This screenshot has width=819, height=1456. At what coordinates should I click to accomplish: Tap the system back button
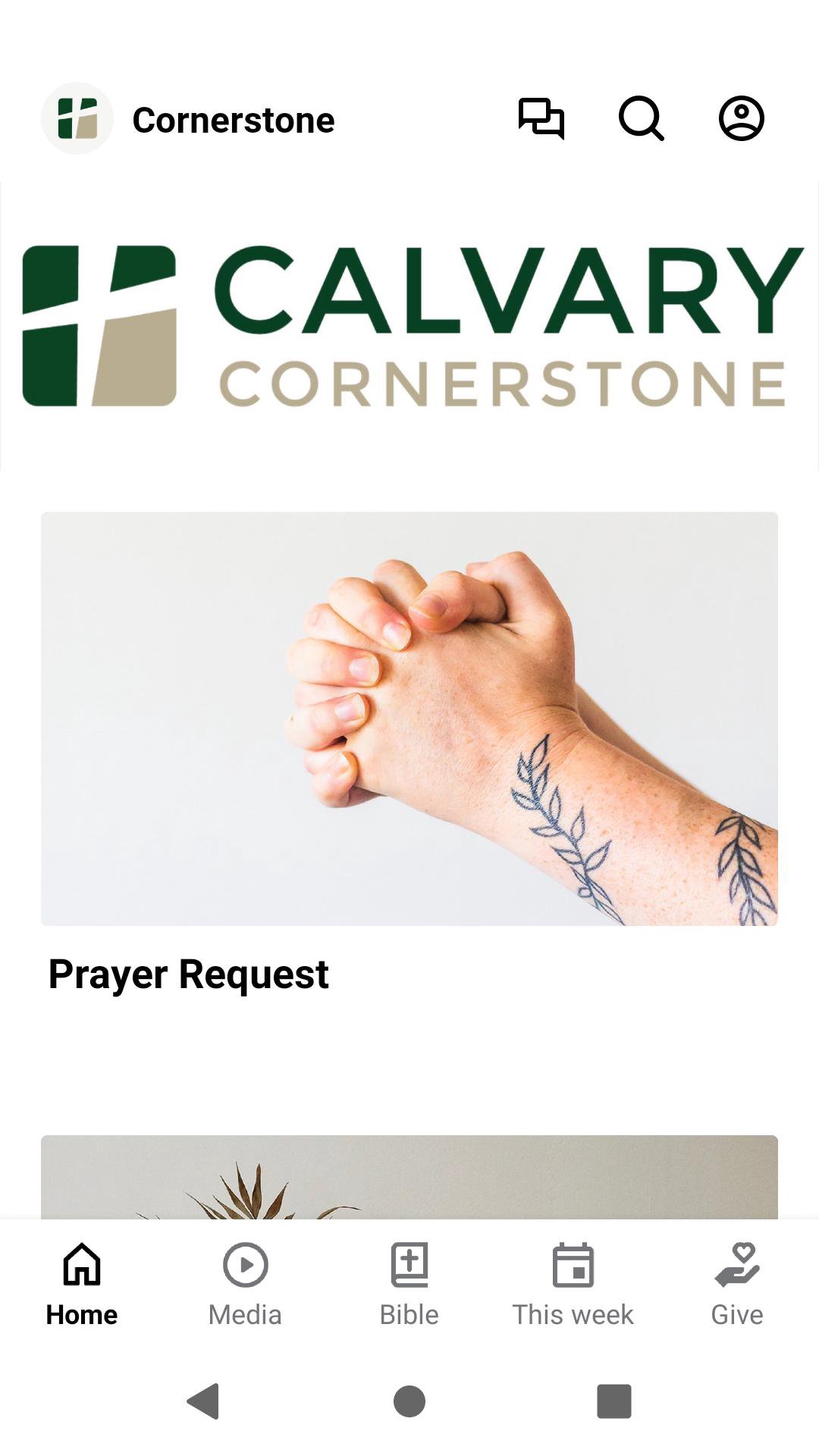[x=203, y=1401]
